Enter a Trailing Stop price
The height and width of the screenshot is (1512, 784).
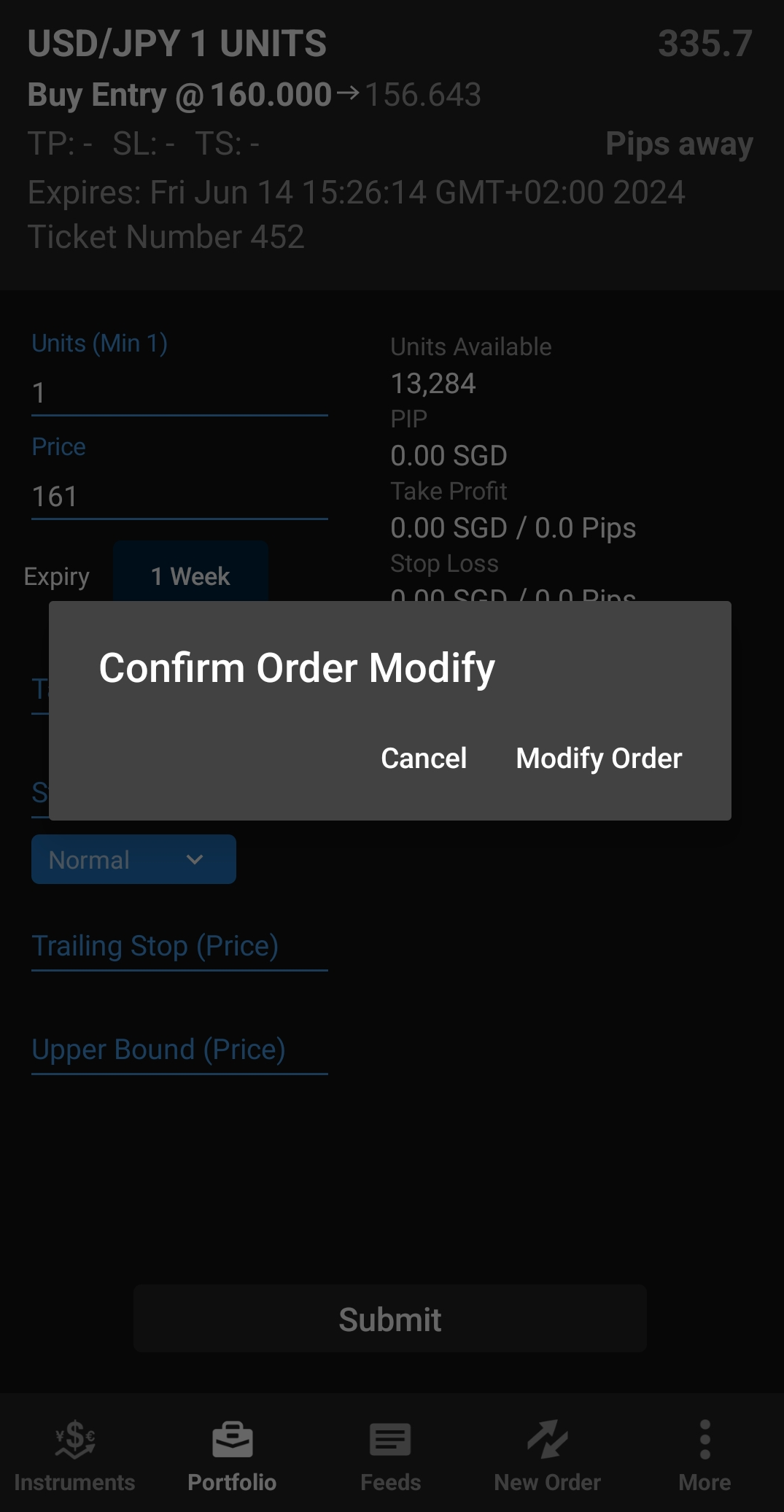click(179, 947)
